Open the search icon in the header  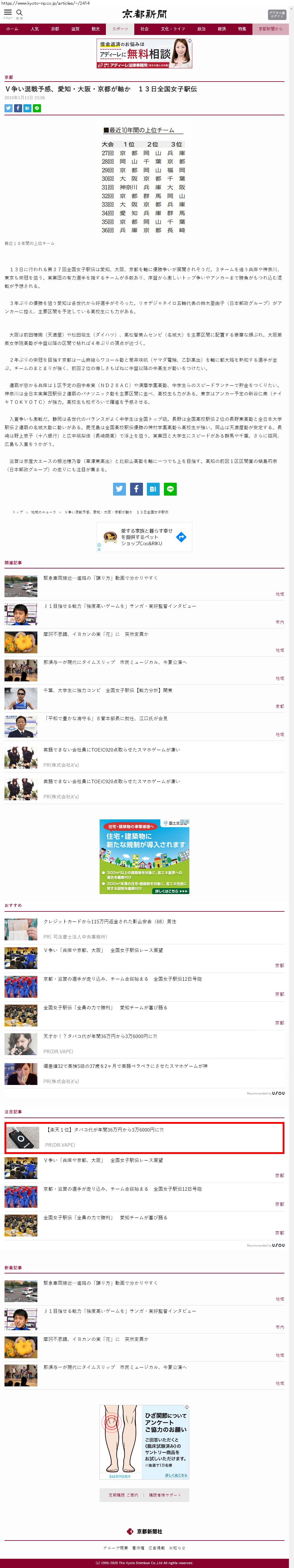click(19, 13)
